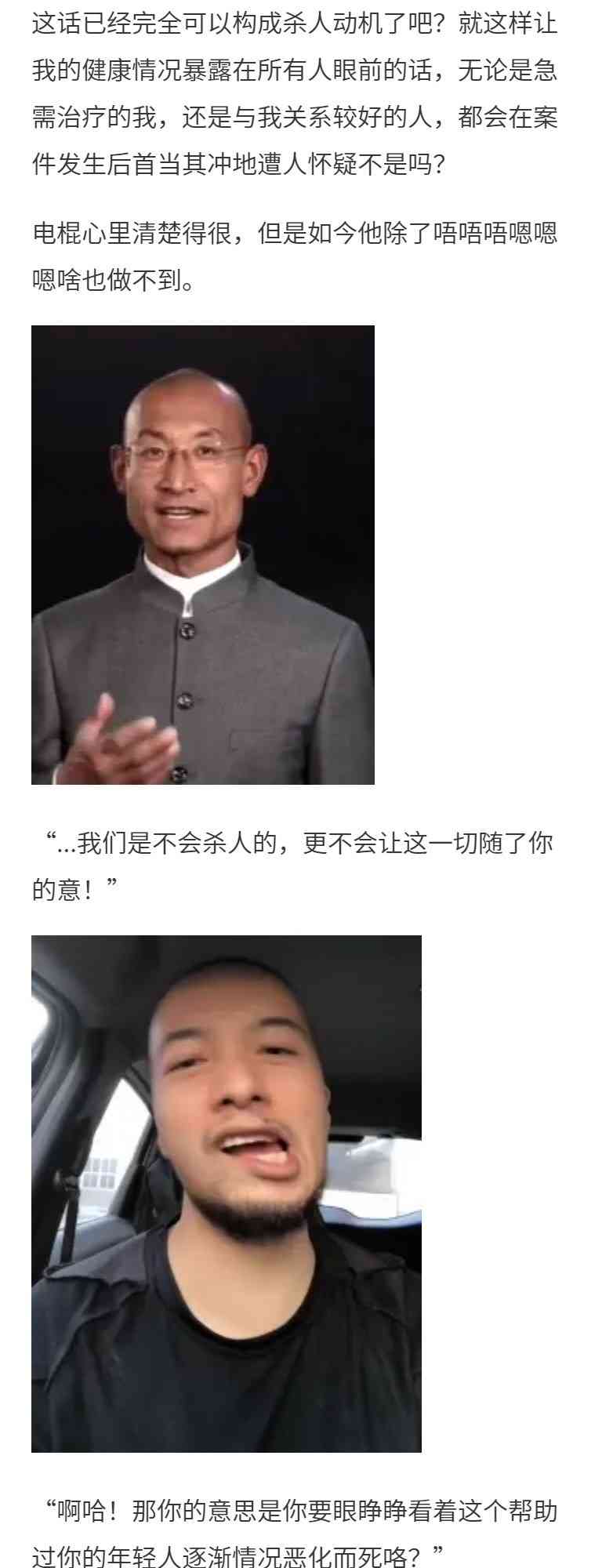Open the car selfie photo
Screen dimensions: 602x1568
227,1193
